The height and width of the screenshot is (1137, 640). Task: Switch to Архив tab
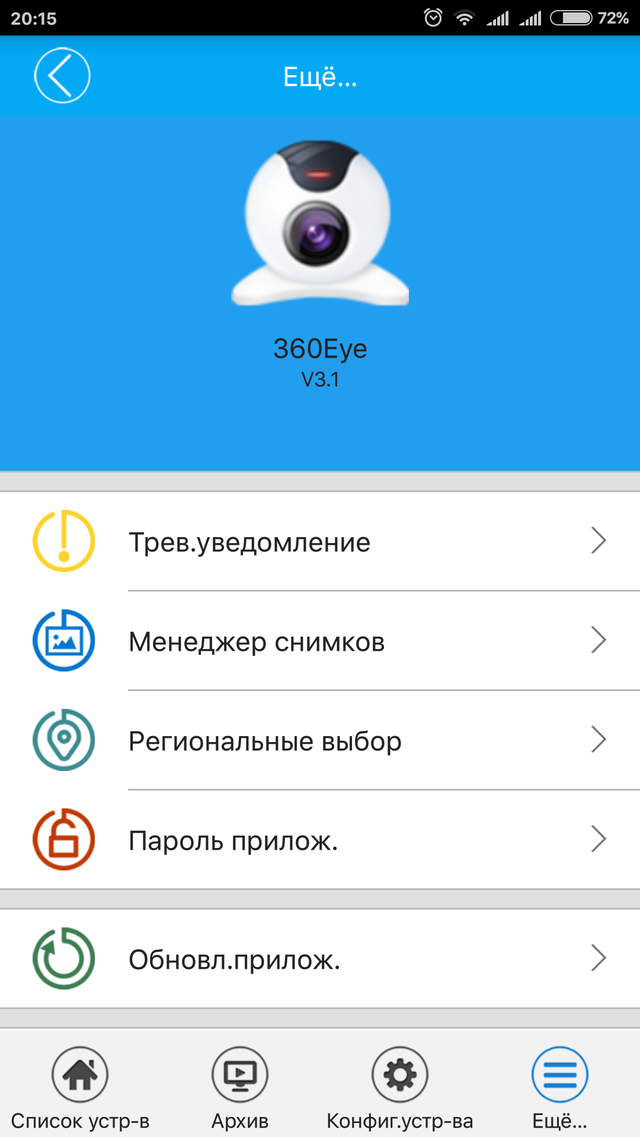(240, 1087)
